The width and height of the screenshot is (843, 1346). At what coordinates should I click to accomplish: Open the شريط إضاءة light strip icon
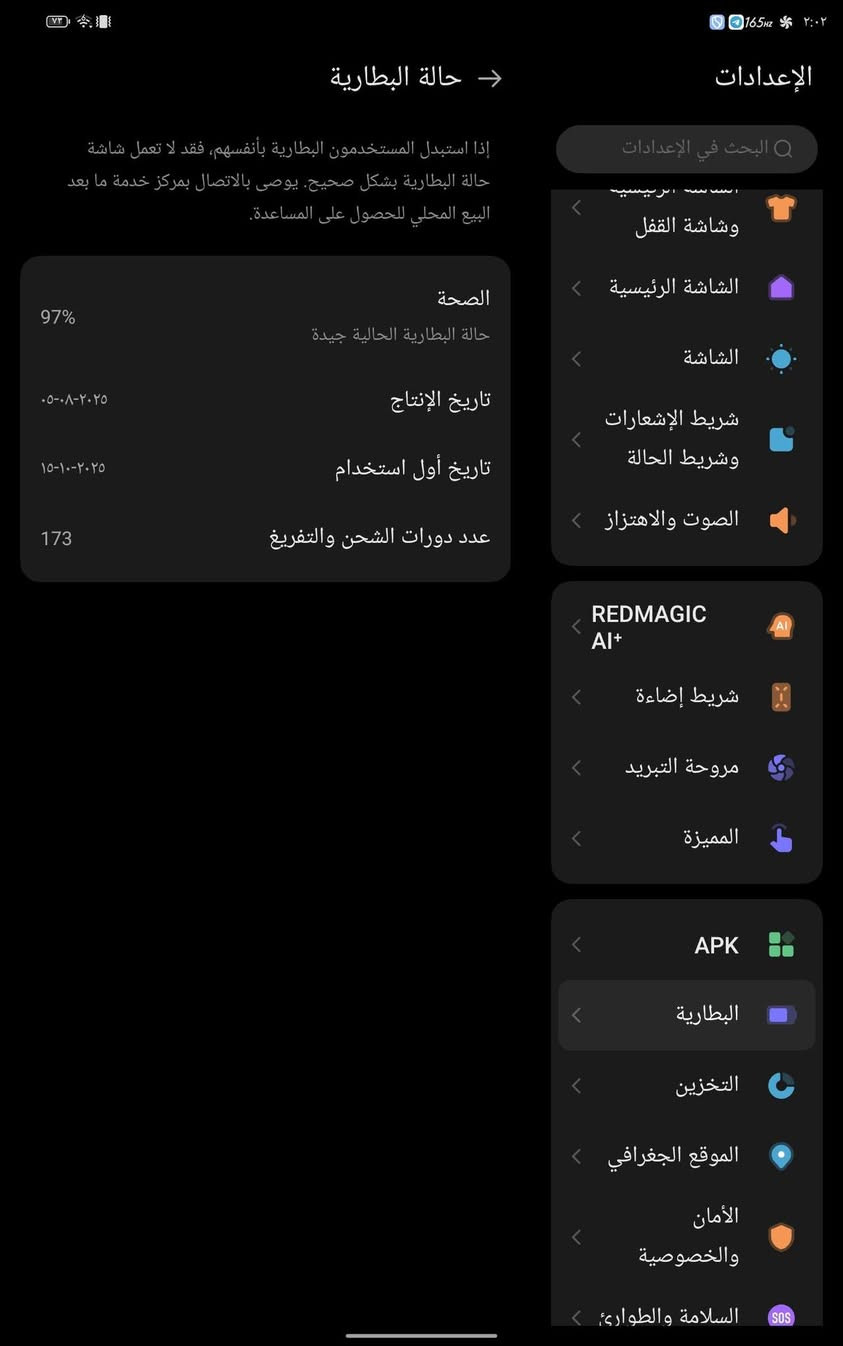point(781,696)
